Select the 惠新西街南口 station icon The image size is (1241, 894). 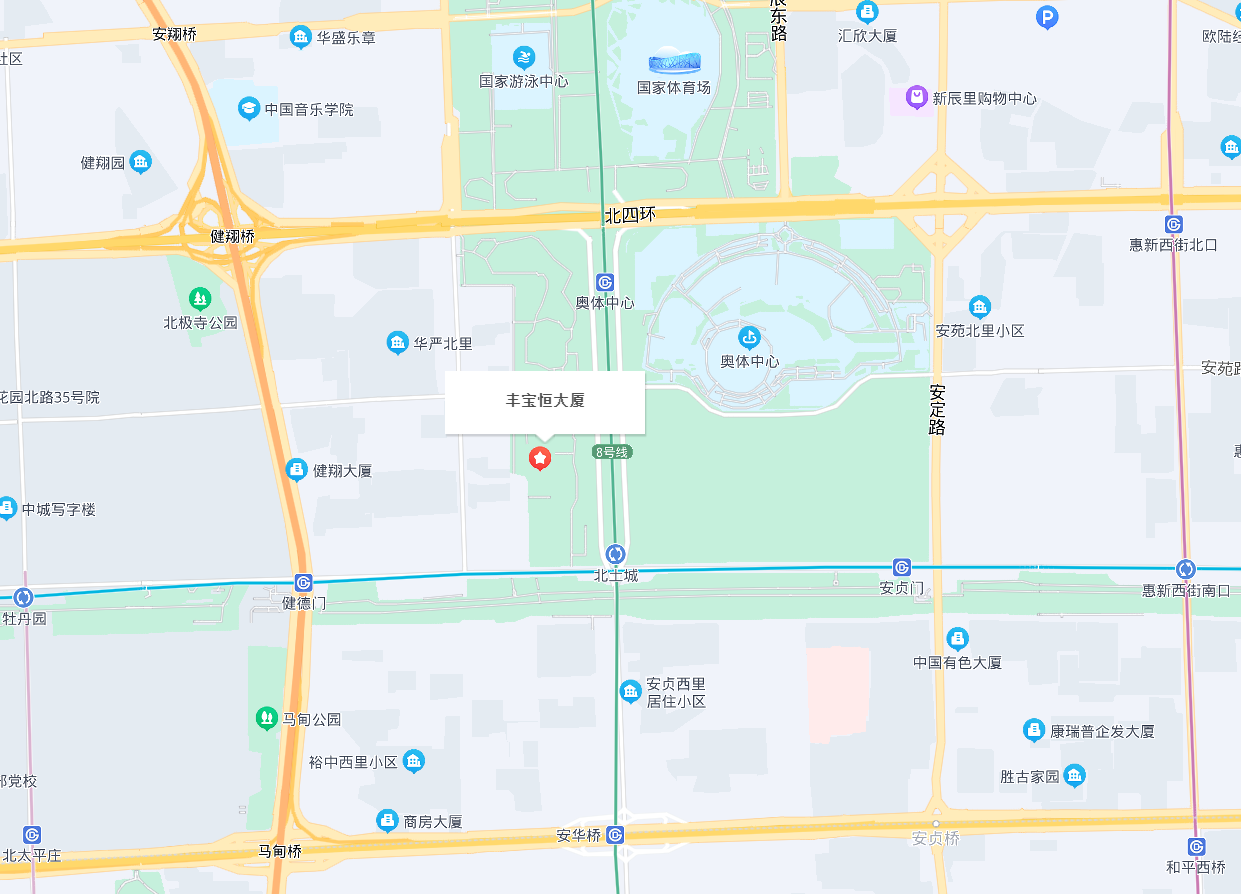1185,569
